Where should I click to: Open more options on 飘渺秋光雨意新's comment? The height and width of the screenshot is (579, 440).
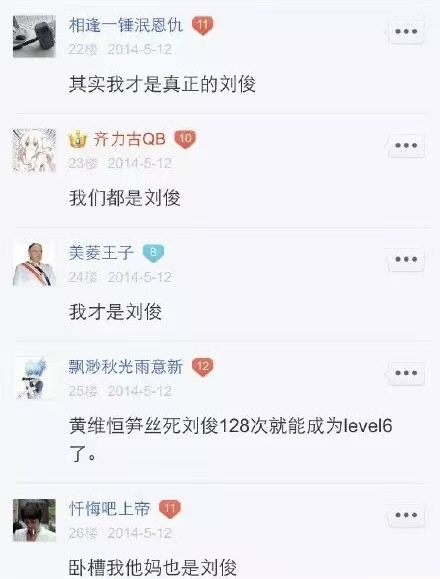(406, 373)
